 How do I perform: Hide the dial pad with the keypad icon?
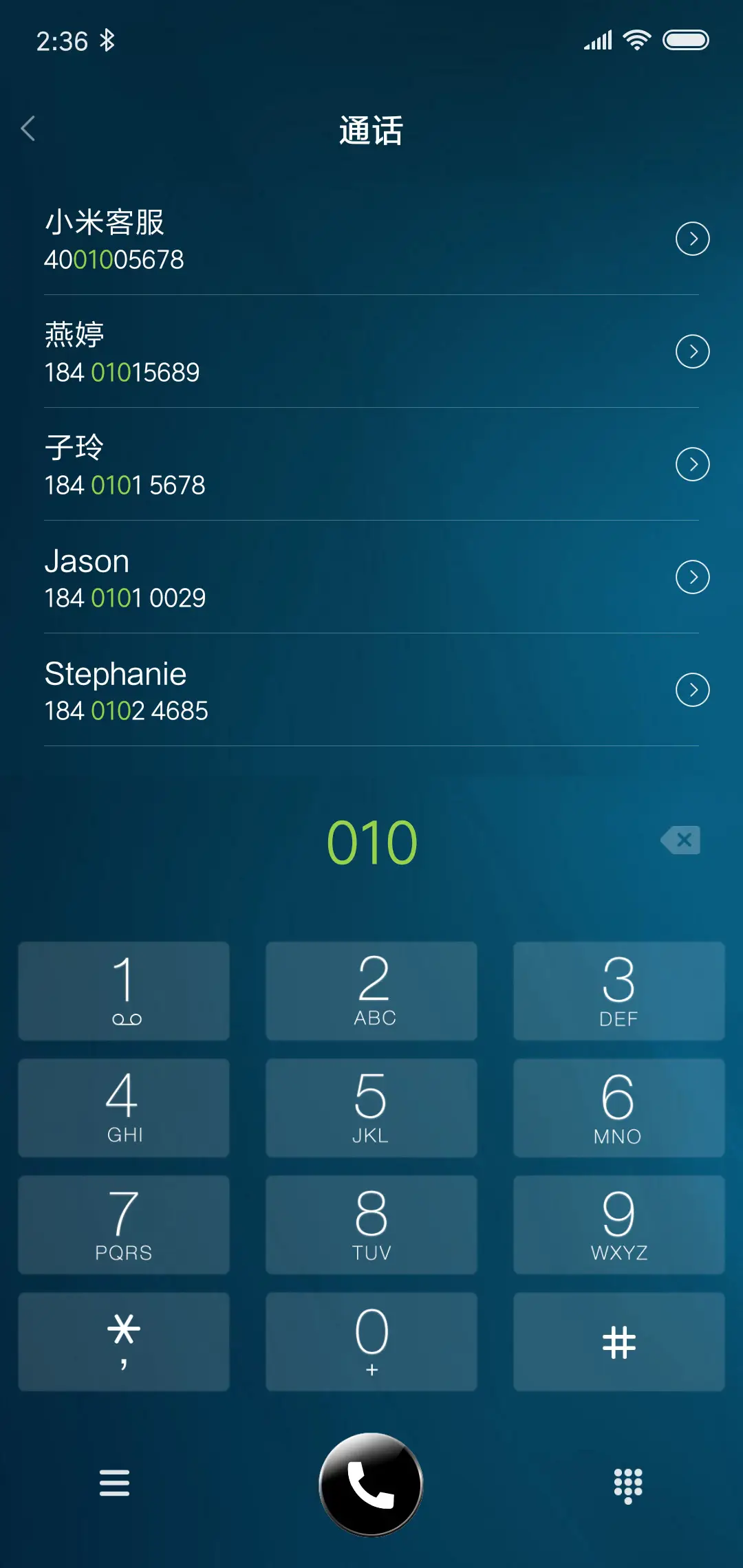coord(627,1485)
